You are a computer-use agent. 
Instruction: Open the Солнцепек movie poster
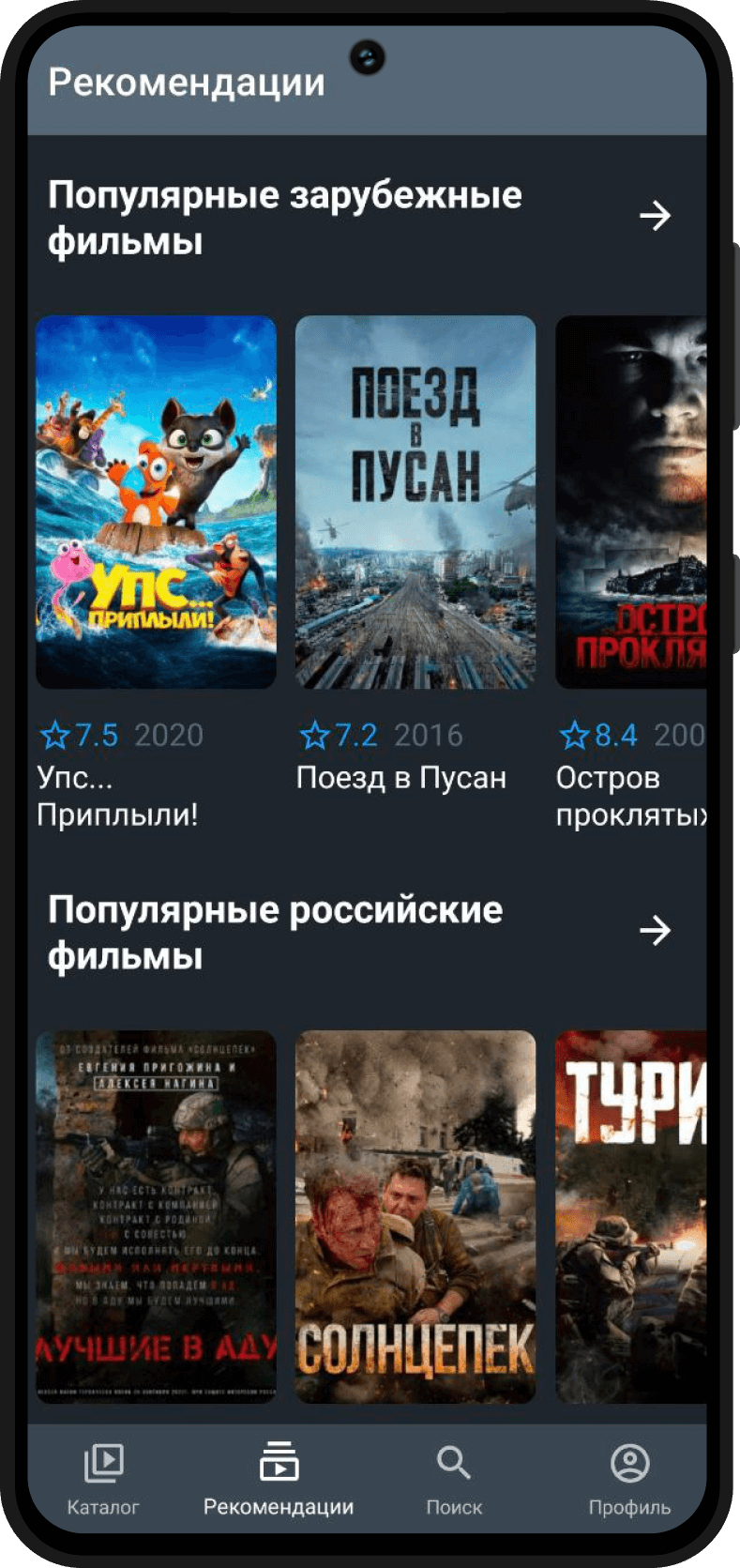click(x=415, y=1216)
